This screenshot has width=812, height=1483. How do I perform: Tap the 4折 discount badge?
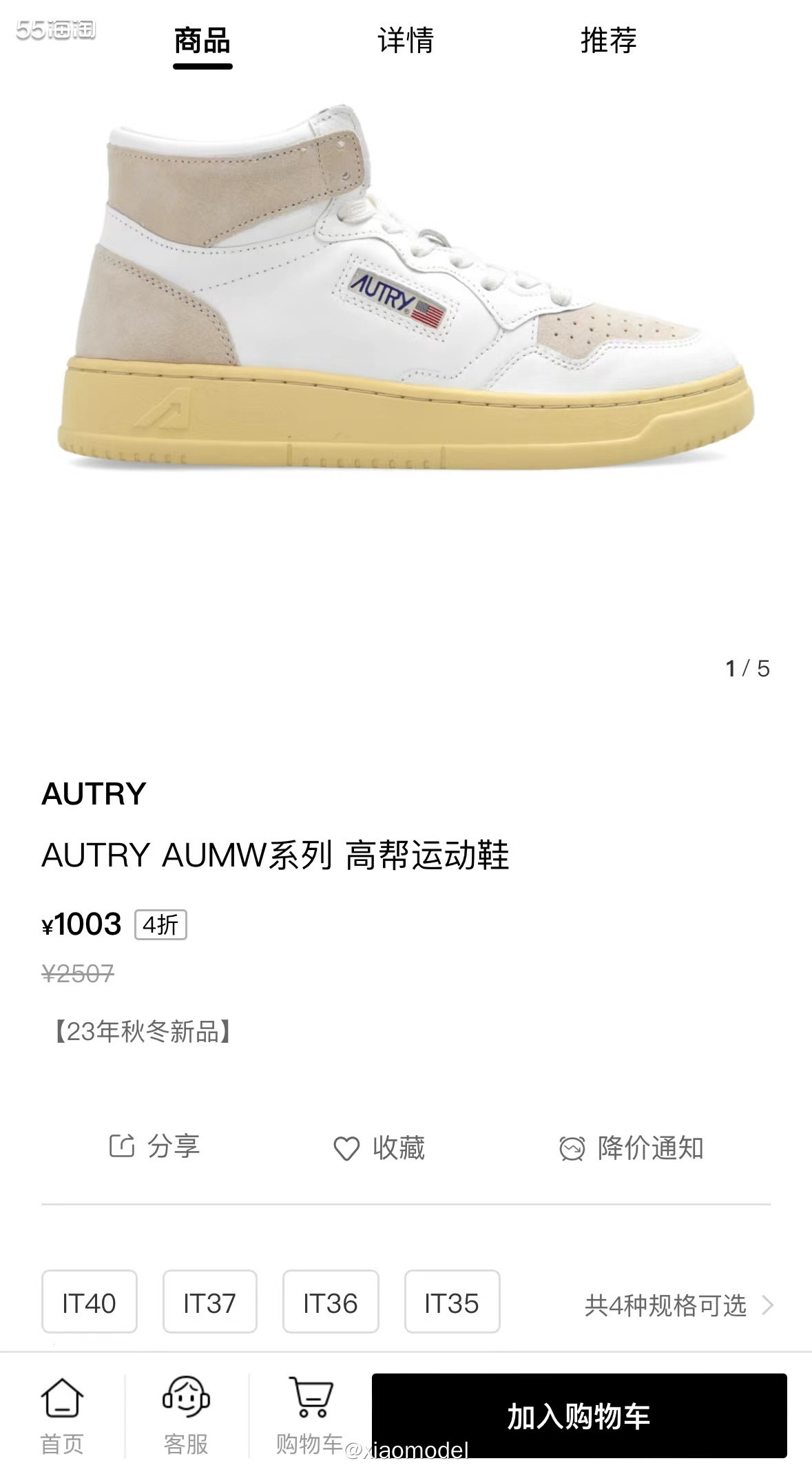pyautogui.click(x=161, y=926)
